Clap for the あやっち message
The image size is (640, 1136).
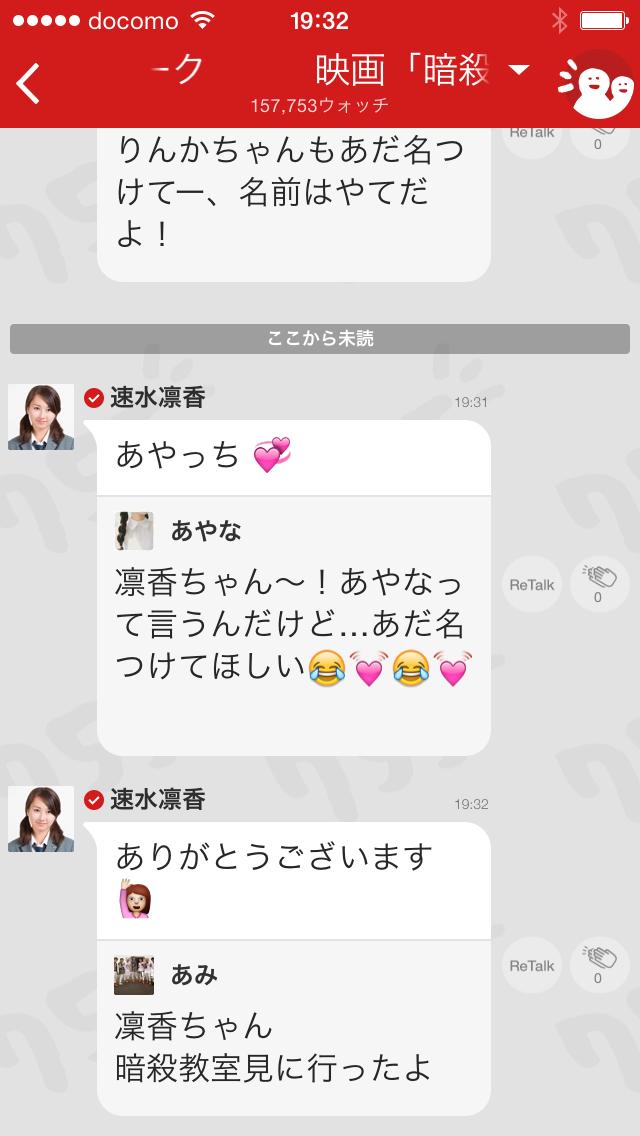598,583
